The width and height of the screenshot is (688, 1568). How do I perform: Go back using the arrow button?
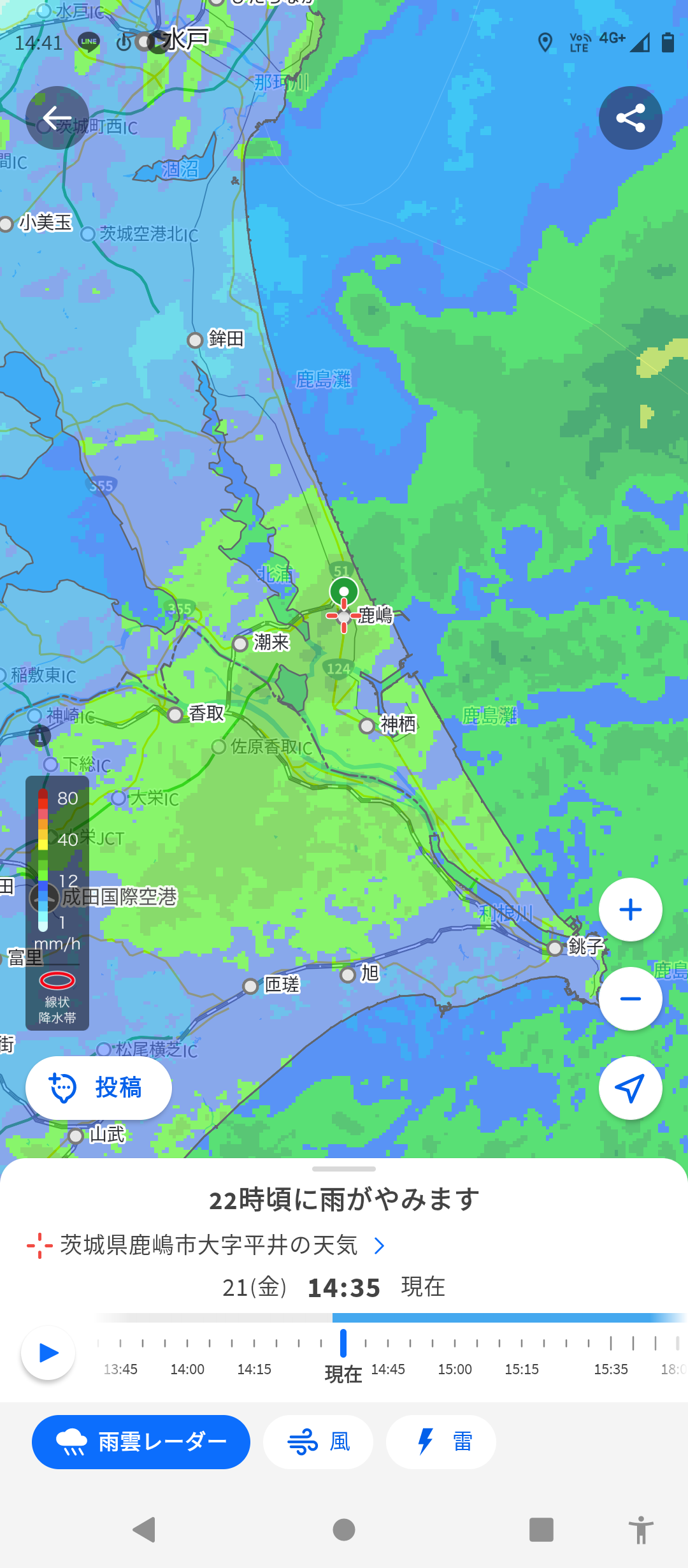coord(57,118)
